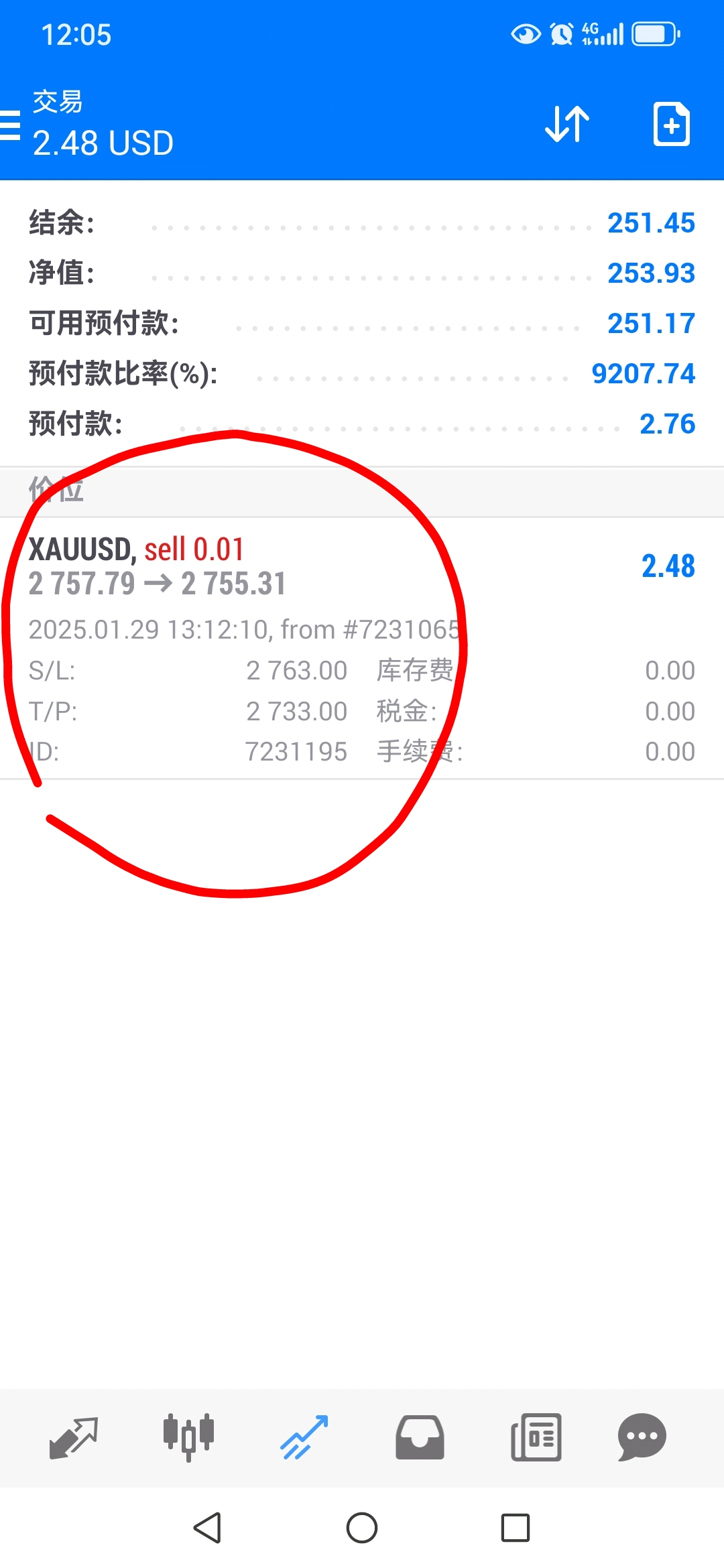724x1568 pixels.
Task: Switch to the Quotes tab
Action: (74, 1437)
